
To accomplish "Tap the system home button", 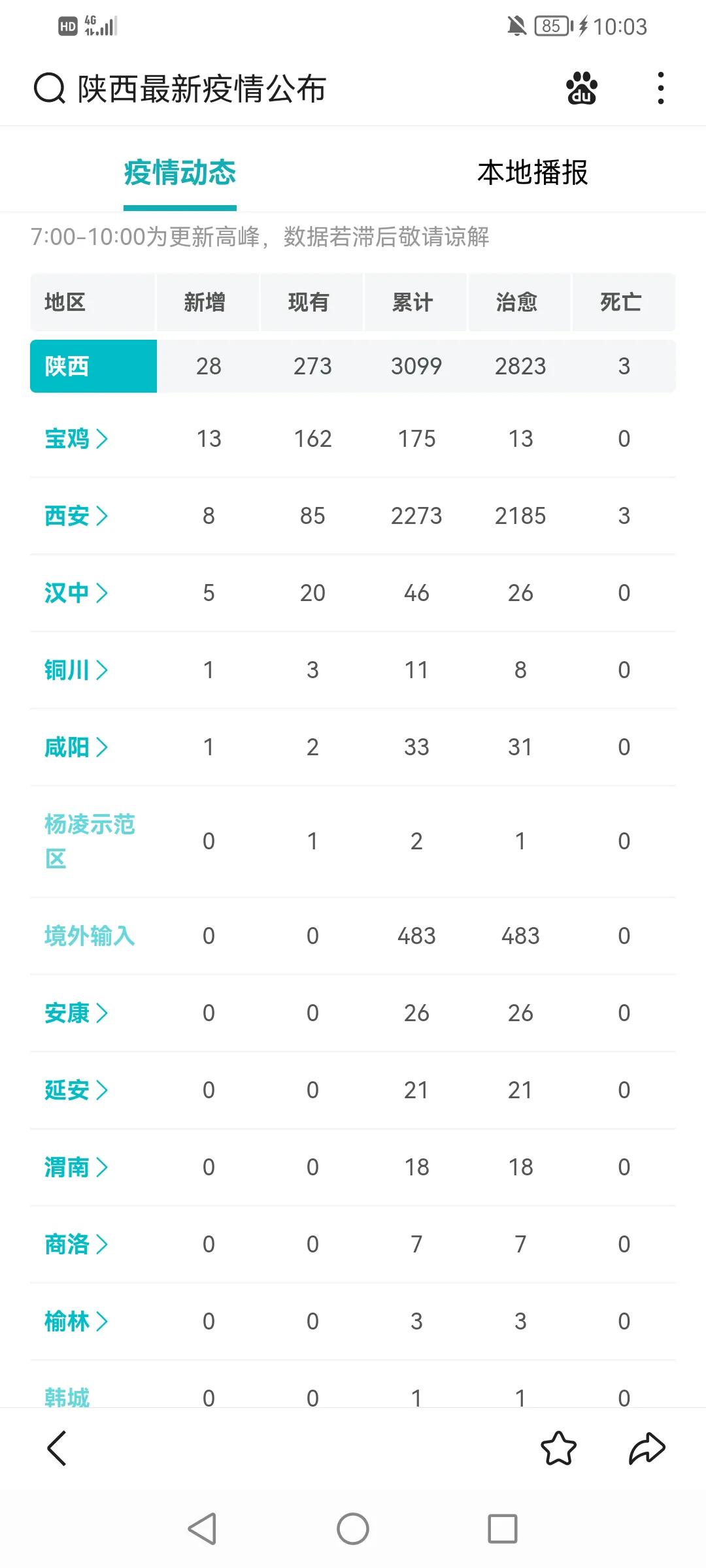I will pyautogui.click(x=353, y=1529).
